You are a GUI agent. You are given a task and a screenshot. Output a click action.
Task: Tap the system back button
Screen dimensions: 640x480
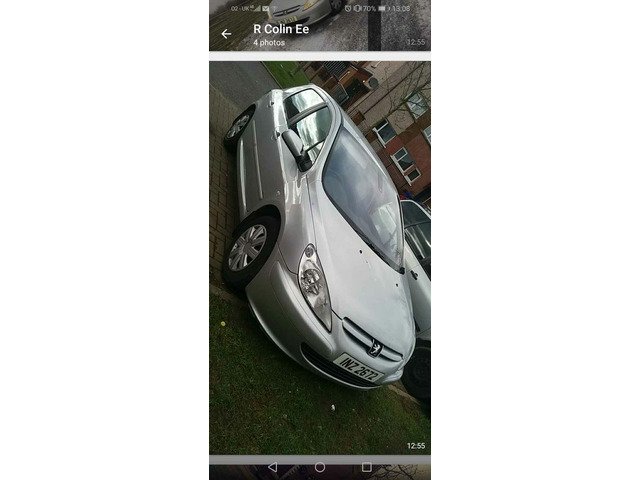click(x=272, y=467)
